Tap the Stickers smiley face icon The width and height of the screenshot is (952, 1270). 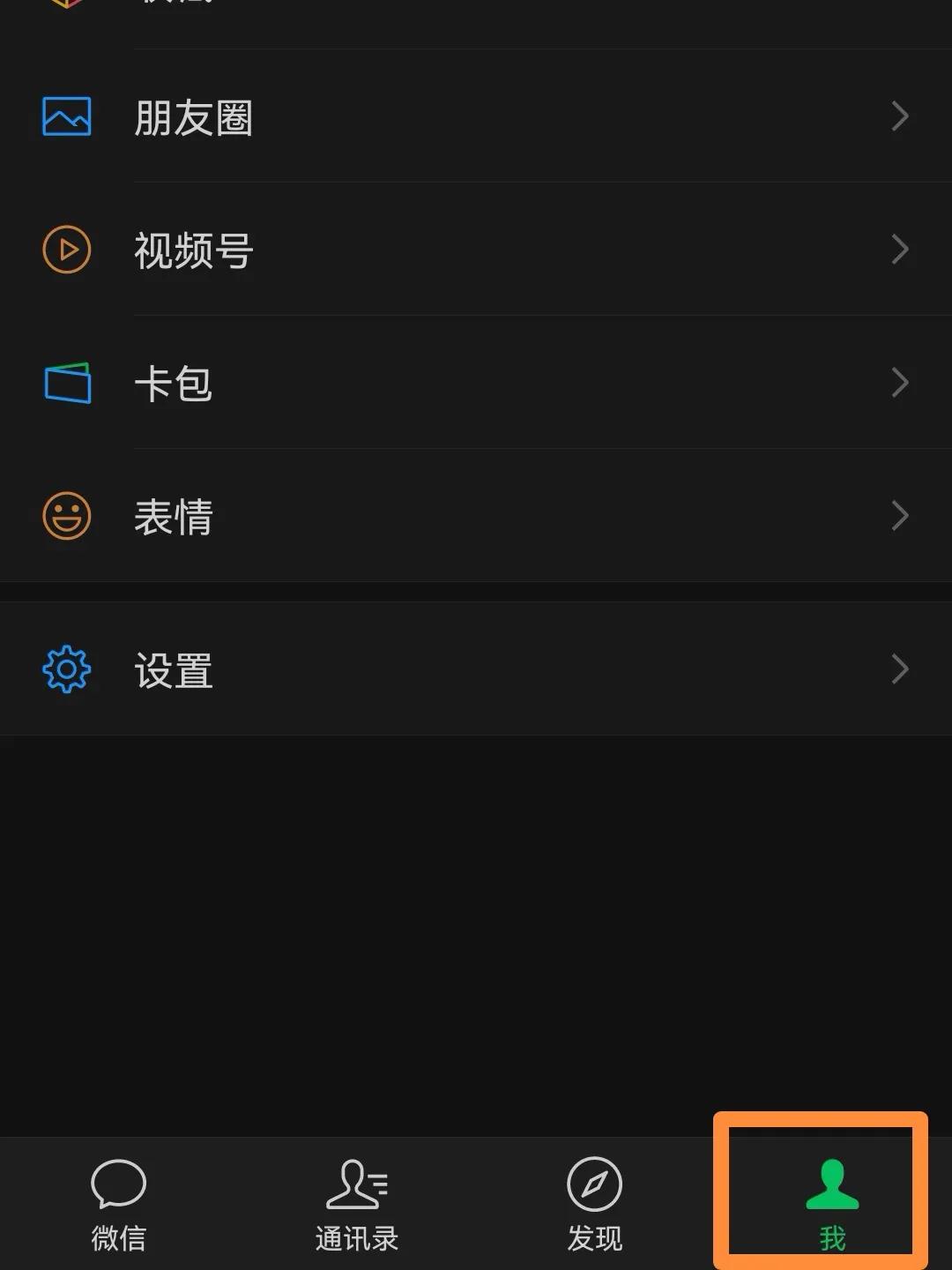66,517
